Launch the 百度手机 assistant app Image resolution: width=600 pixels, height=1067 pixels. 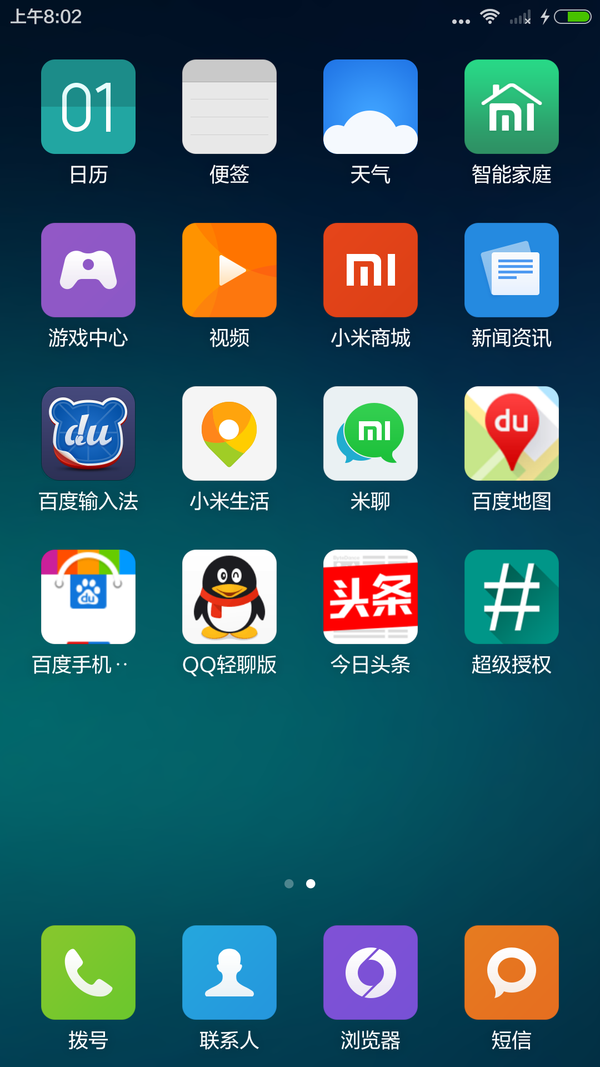(x=88, y=597)
